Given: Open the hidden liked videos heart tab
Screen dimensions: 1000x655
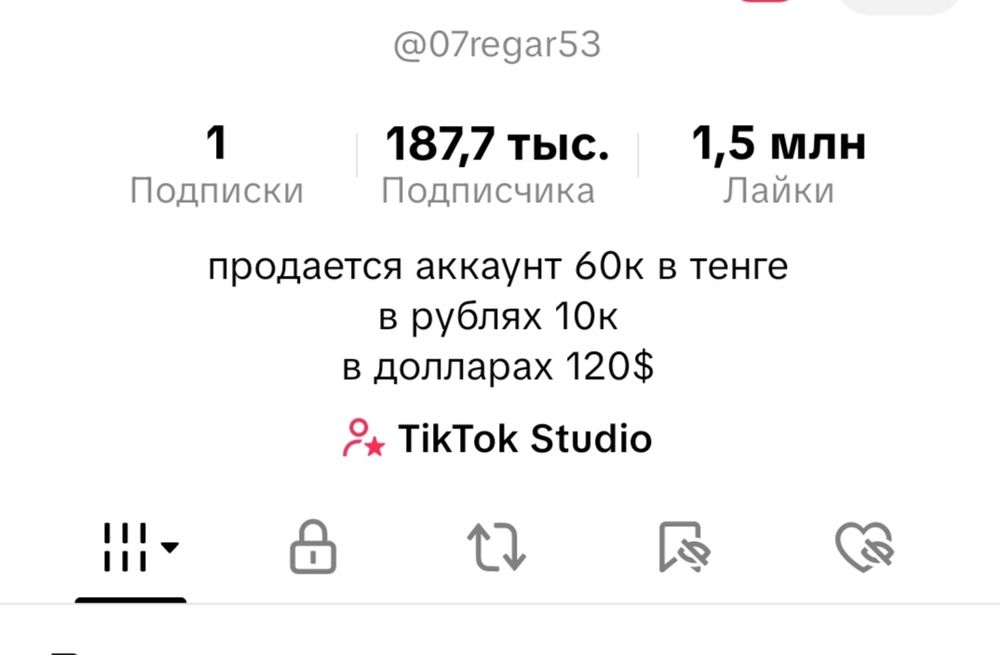Looking at the screenshot, I should (x=864, y=548).
